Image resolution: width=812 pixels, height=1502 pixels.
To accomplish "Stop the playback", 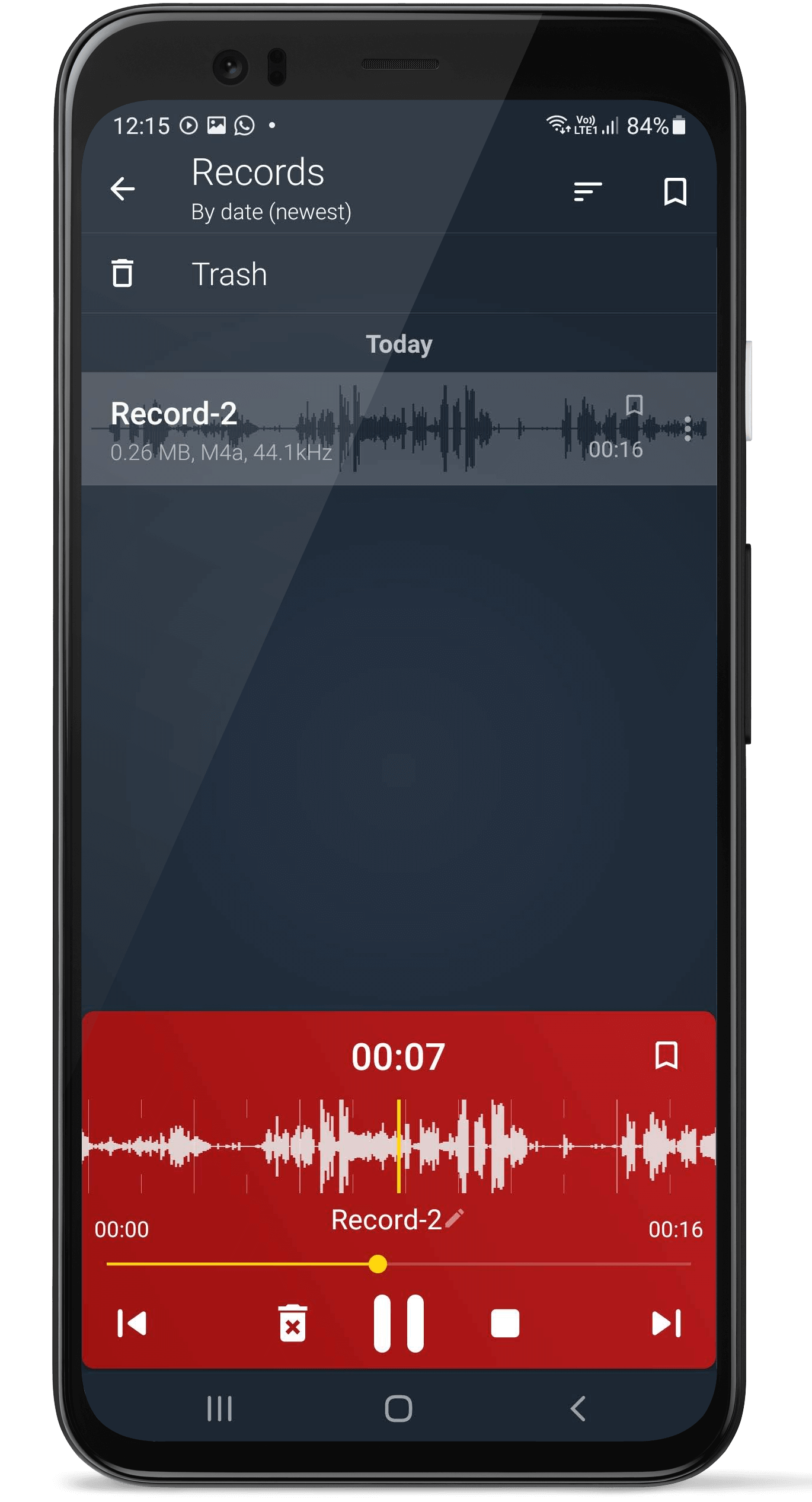I will coord(505,1324).
